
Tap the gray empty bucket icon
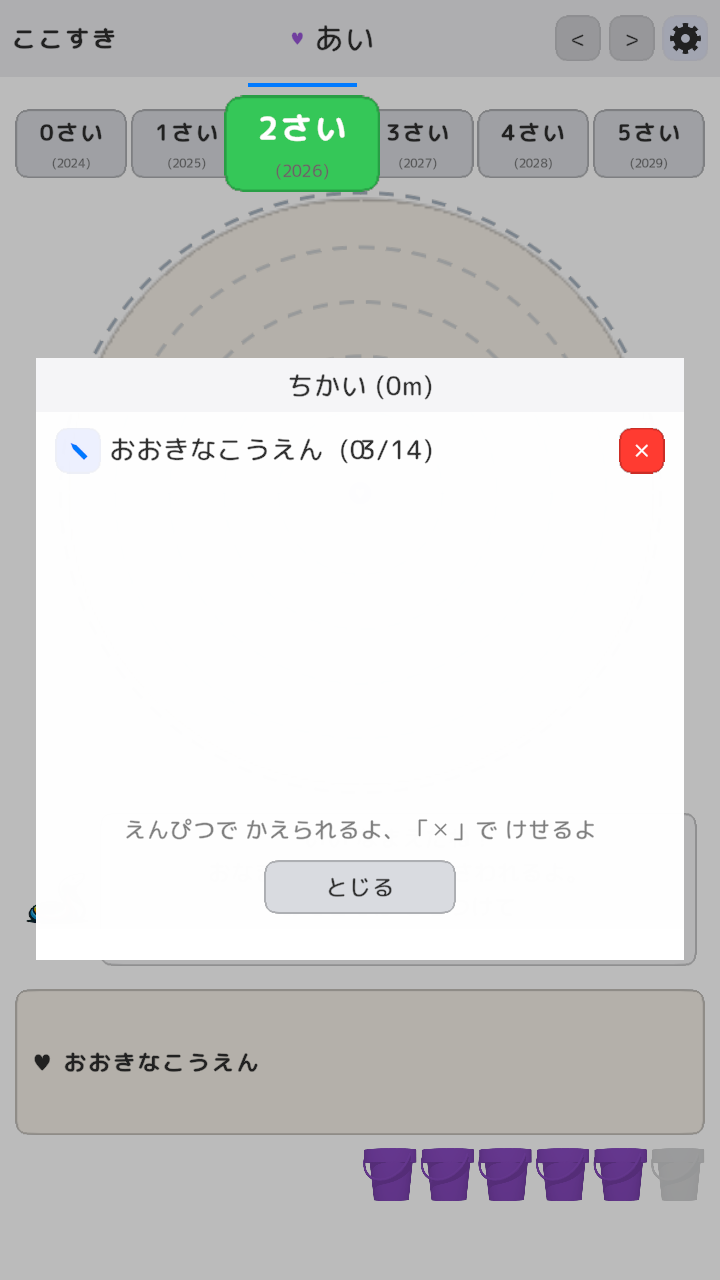[676, 1176]
